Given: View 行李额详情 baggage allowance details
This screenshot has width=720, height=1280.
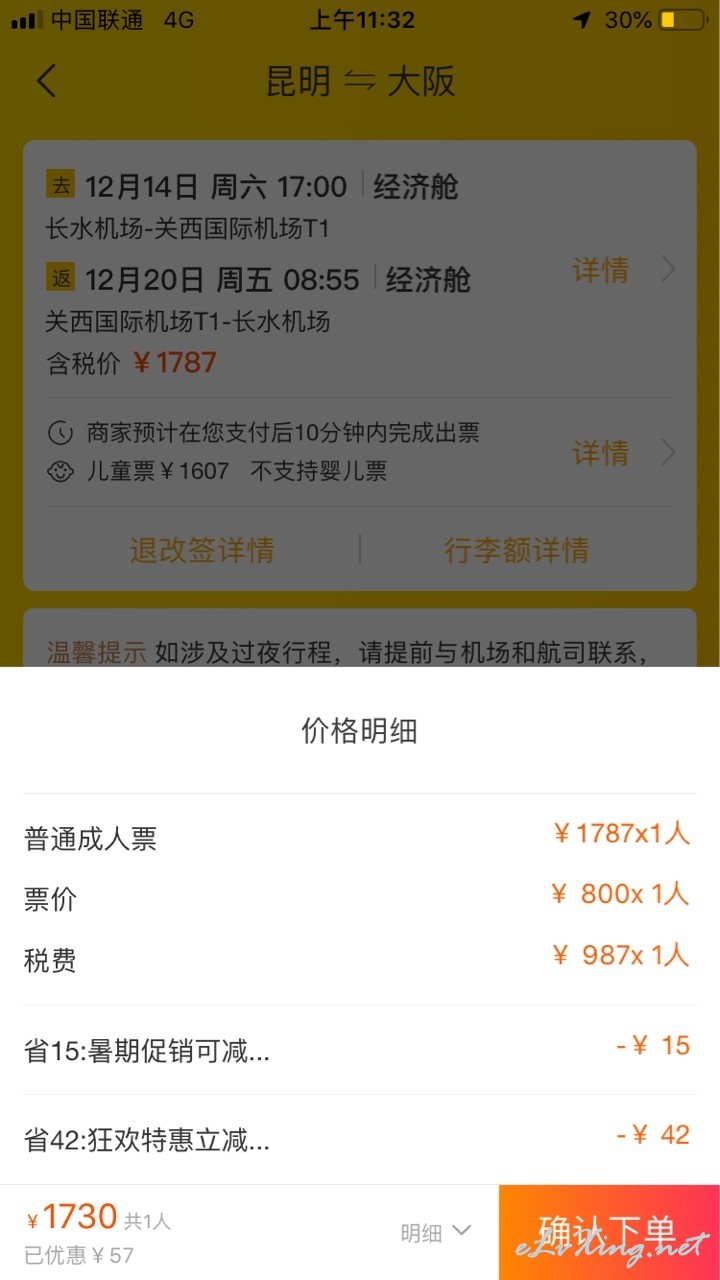Looking at the screenshot, I should coord(516,550).
